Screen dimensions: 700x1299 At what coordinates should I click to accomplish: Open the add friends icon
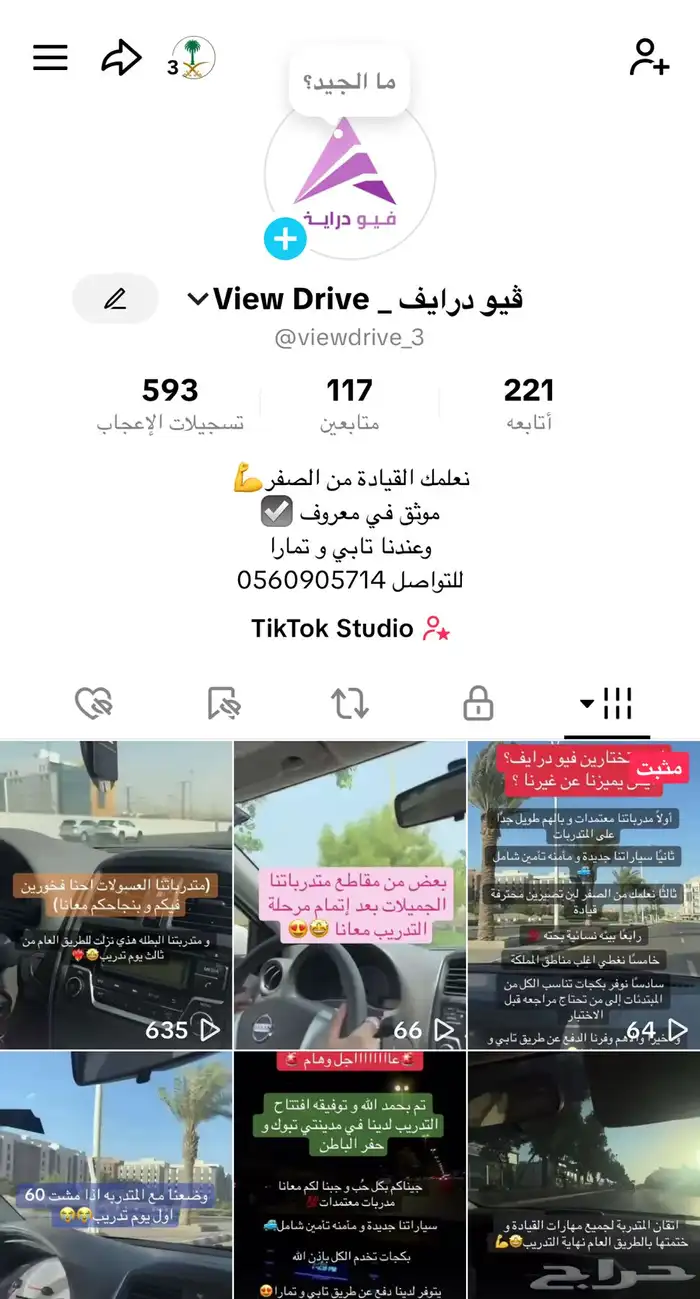[x=648, y=57]
